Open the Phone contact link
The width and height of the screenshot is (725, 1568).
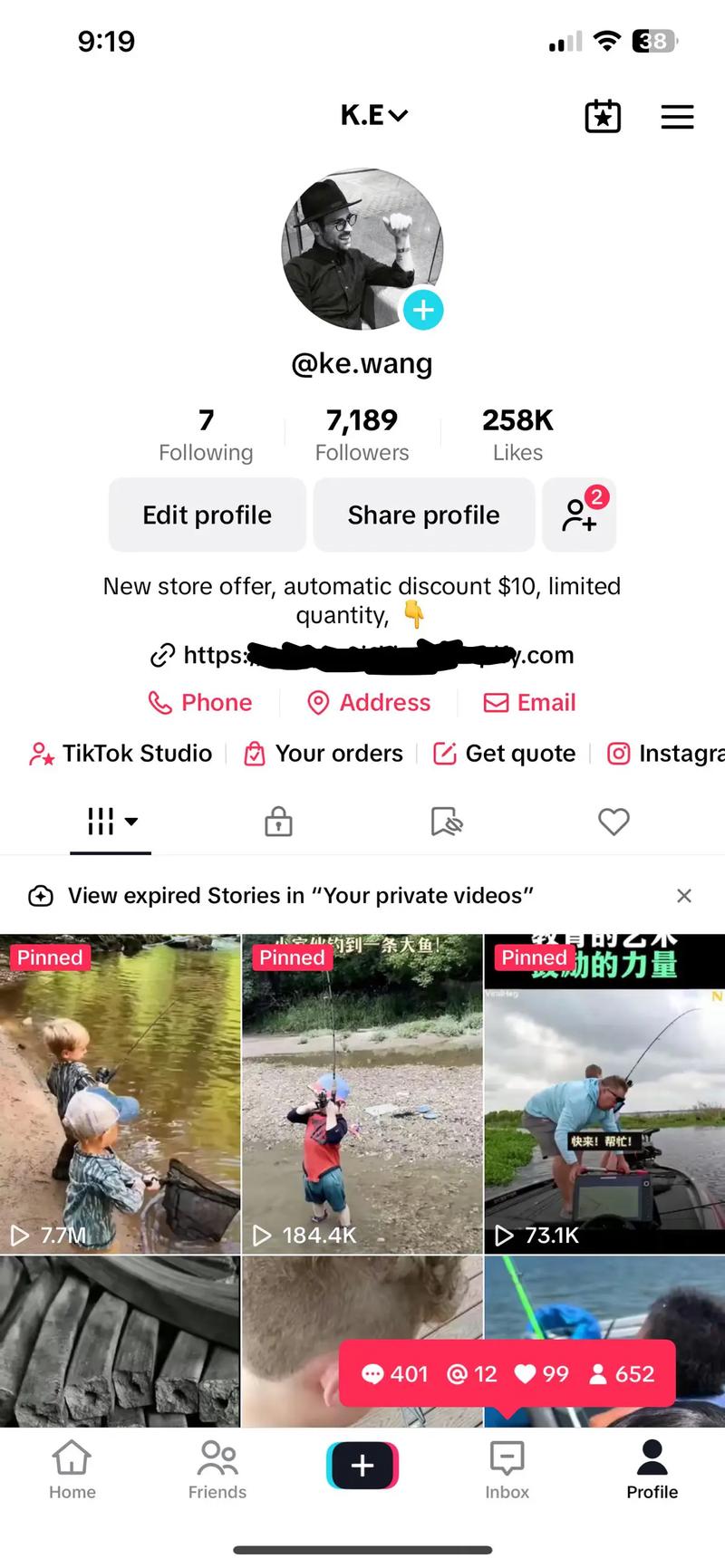tap(200, 702)
